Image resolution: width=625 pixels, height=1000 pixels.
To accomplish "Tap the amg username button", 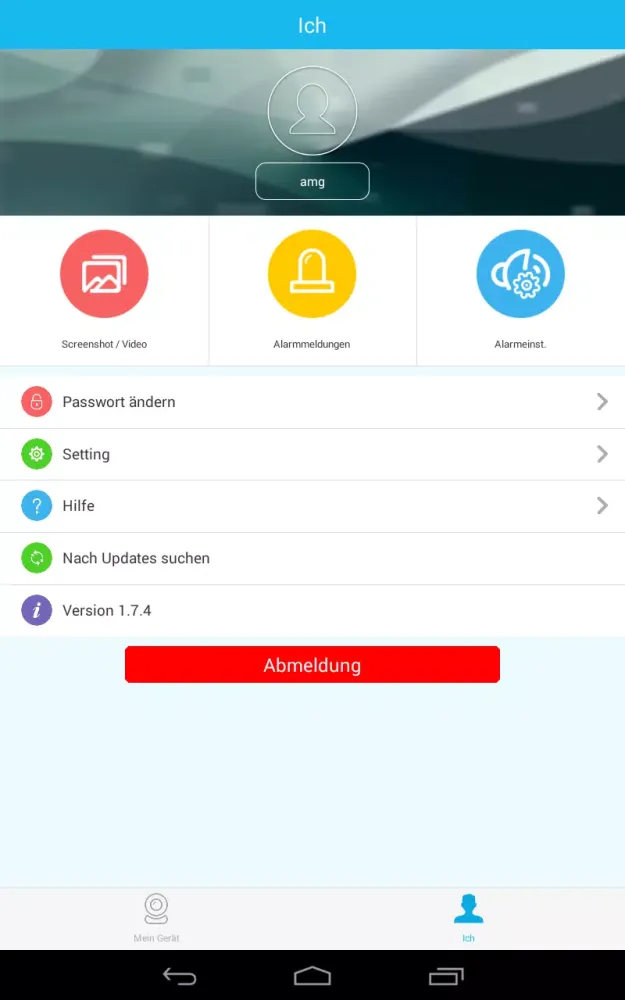I will pyautogui.click(x=312, y=182).
